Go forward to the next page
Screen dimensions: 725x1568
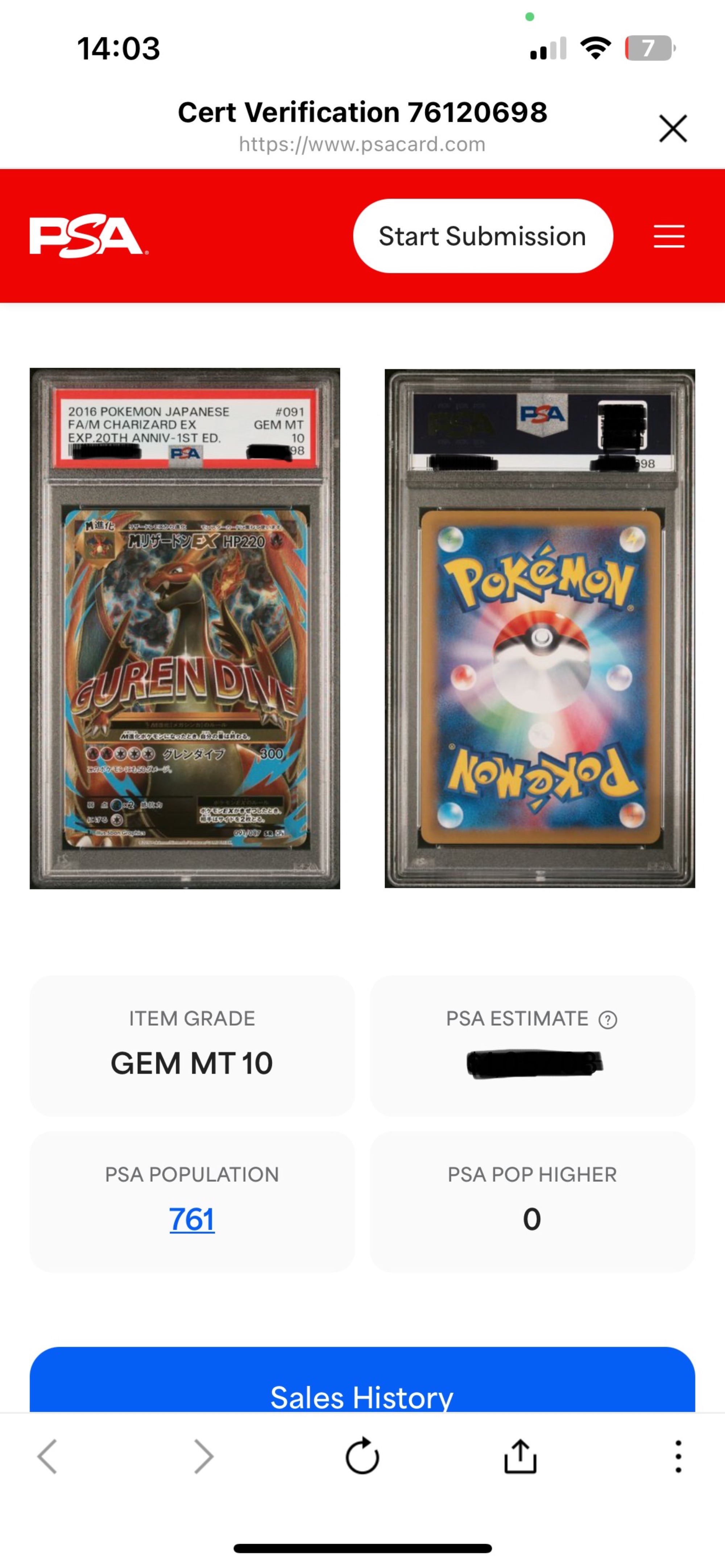tap(203, 1457)
